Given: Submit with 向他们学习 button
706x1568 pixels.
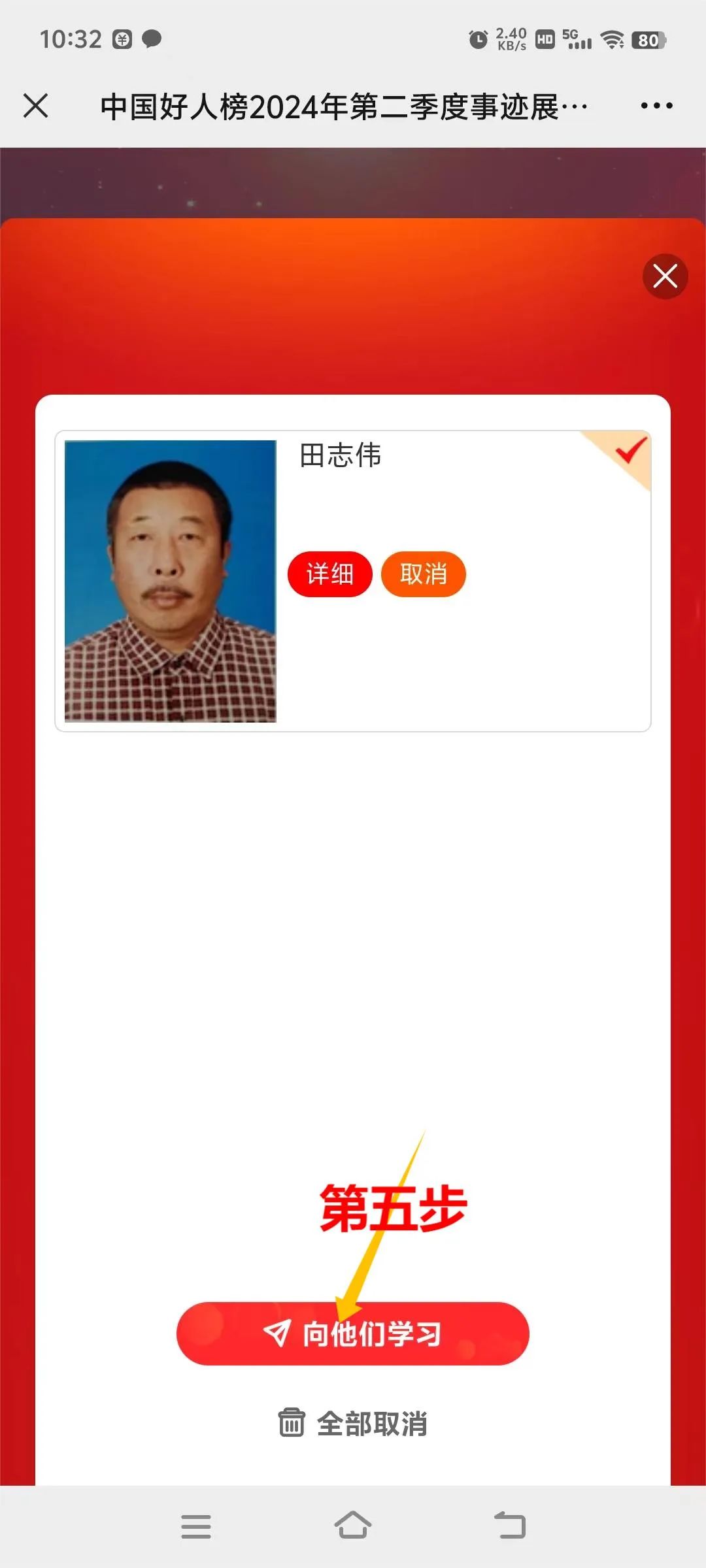Looking at the screenshot, I should coord(353,1333).
